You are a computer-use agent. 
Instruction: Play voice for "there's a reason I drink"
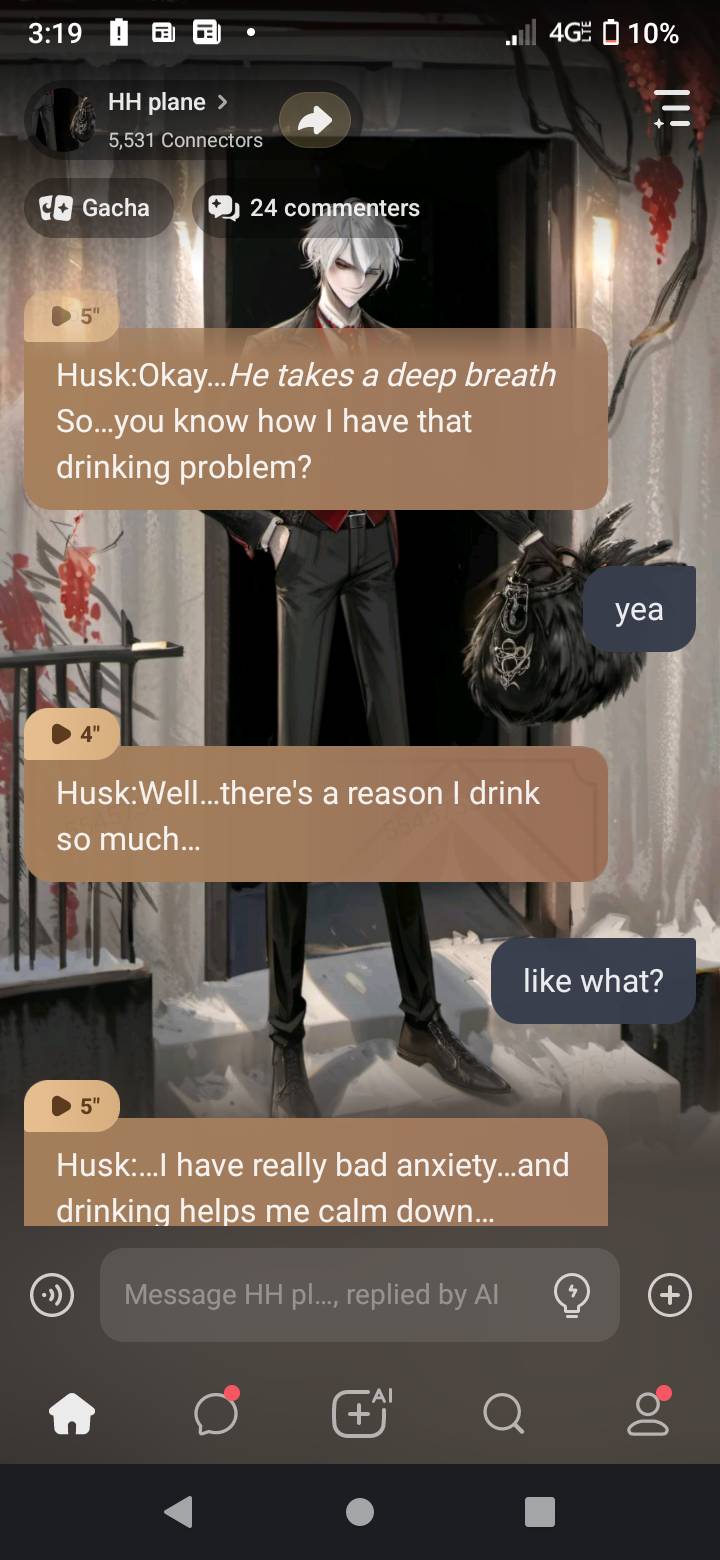[73, 734]
